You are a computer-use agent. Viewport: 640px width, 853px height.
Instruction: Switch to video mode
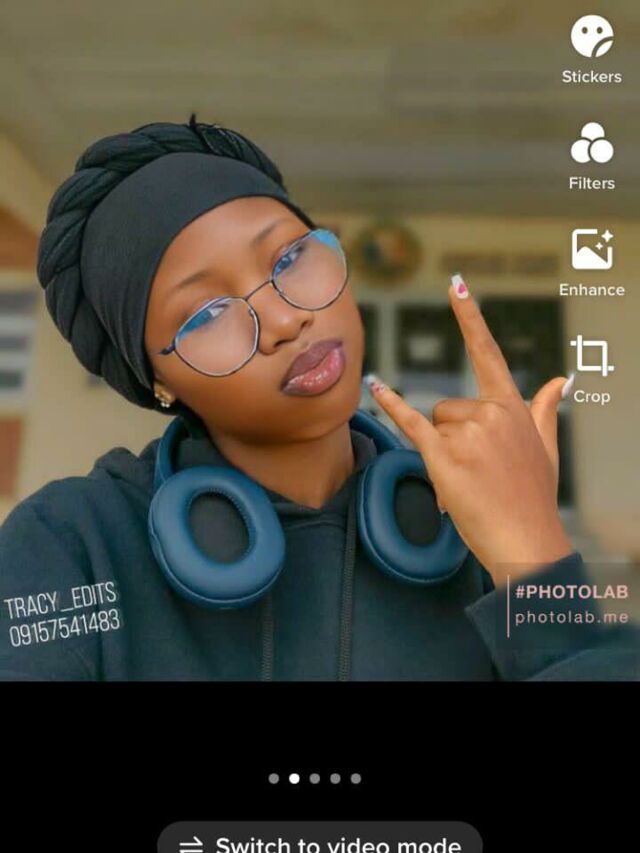coord(320,842)
